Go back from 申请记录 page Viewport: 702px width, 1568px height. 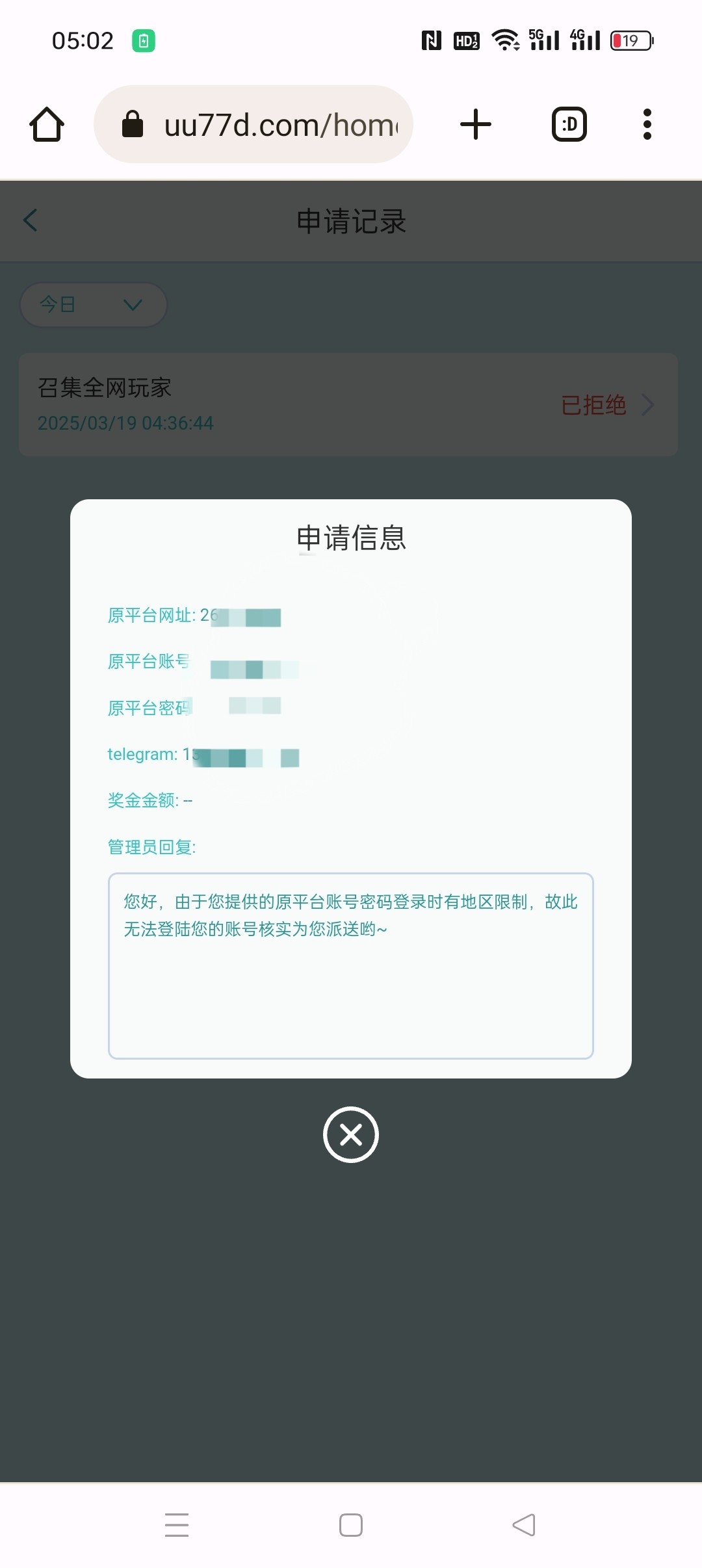[31, 220]
